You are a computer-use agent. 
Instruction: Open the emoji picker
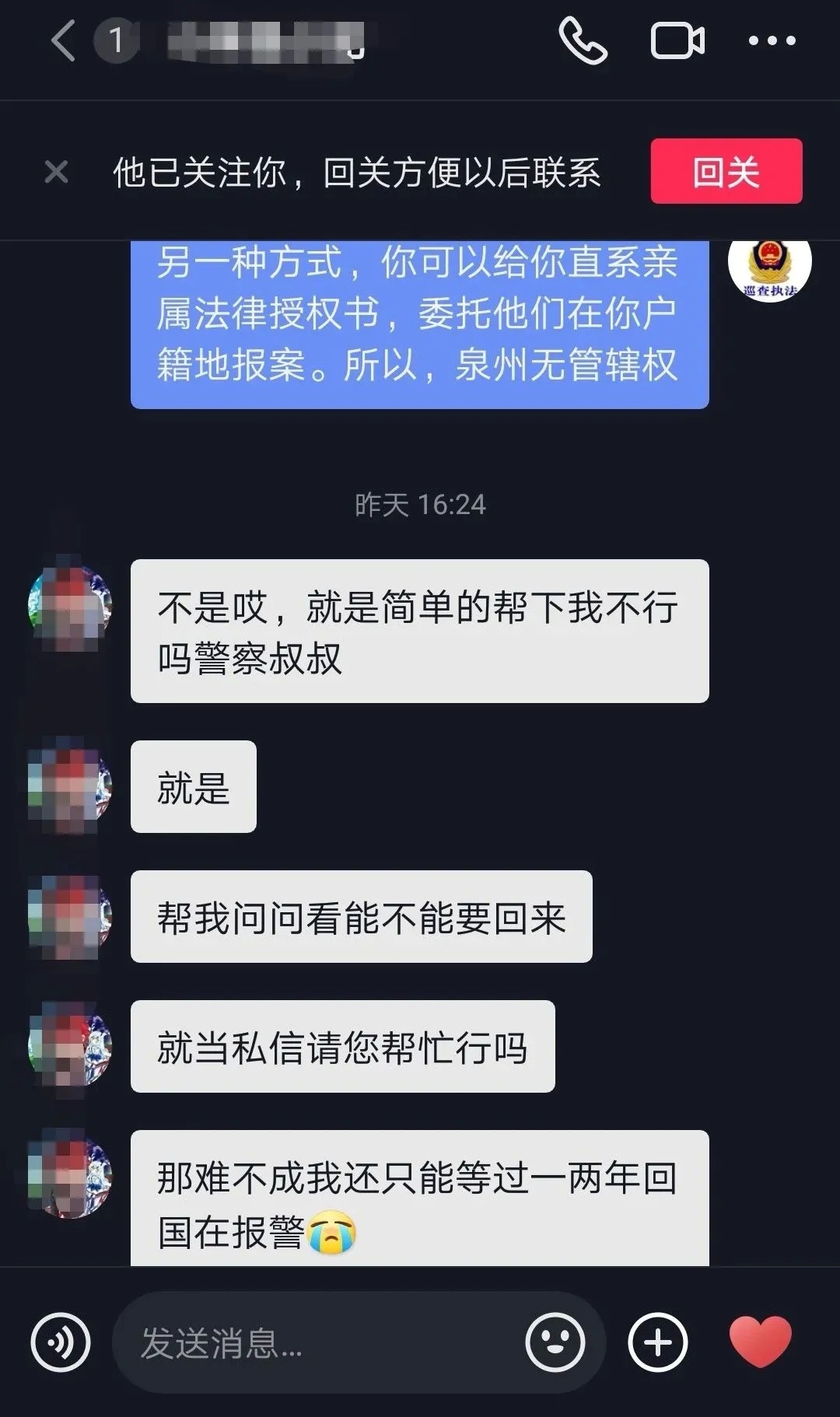tap(555, 1342)
